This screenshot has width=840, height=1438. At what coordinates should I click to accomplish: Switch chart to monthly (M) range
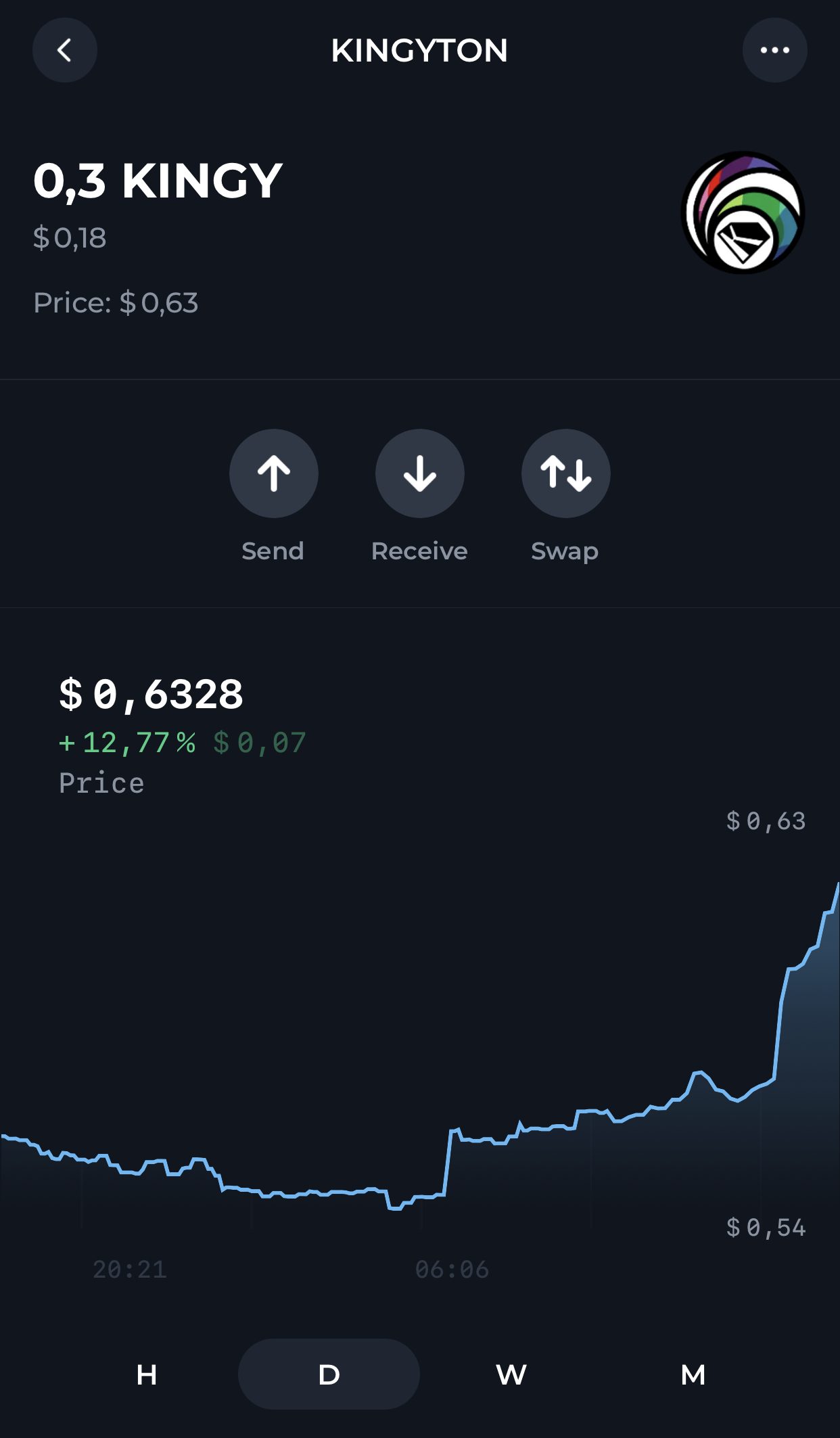coord(693,1374)
